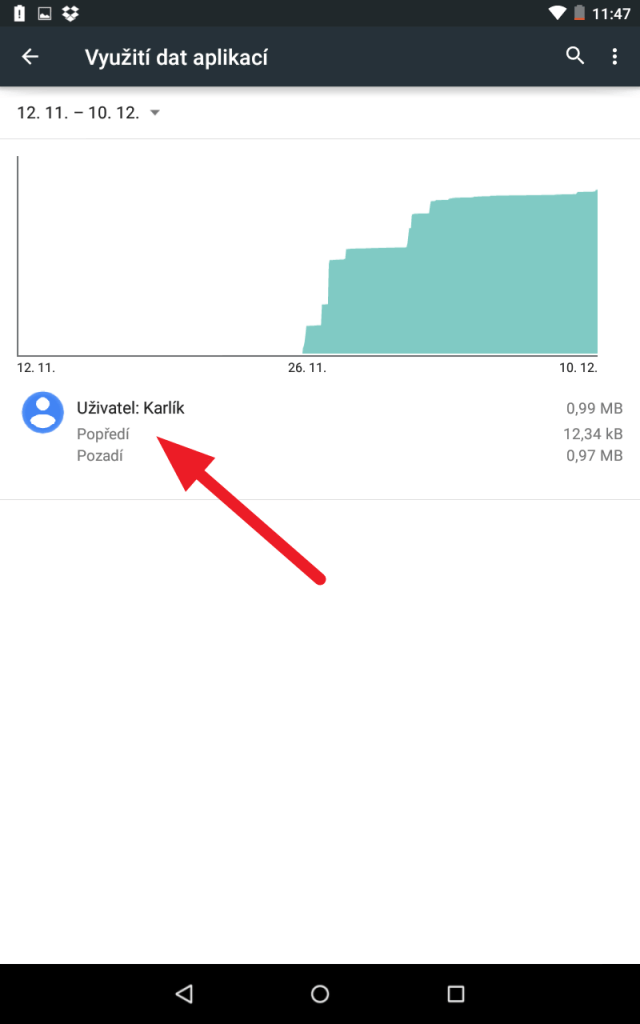The width and height of the screenshot is (640, 1024).
Task: Expand the 12. 11. – 10. 12. date dropdown
Action: [88, 113]
